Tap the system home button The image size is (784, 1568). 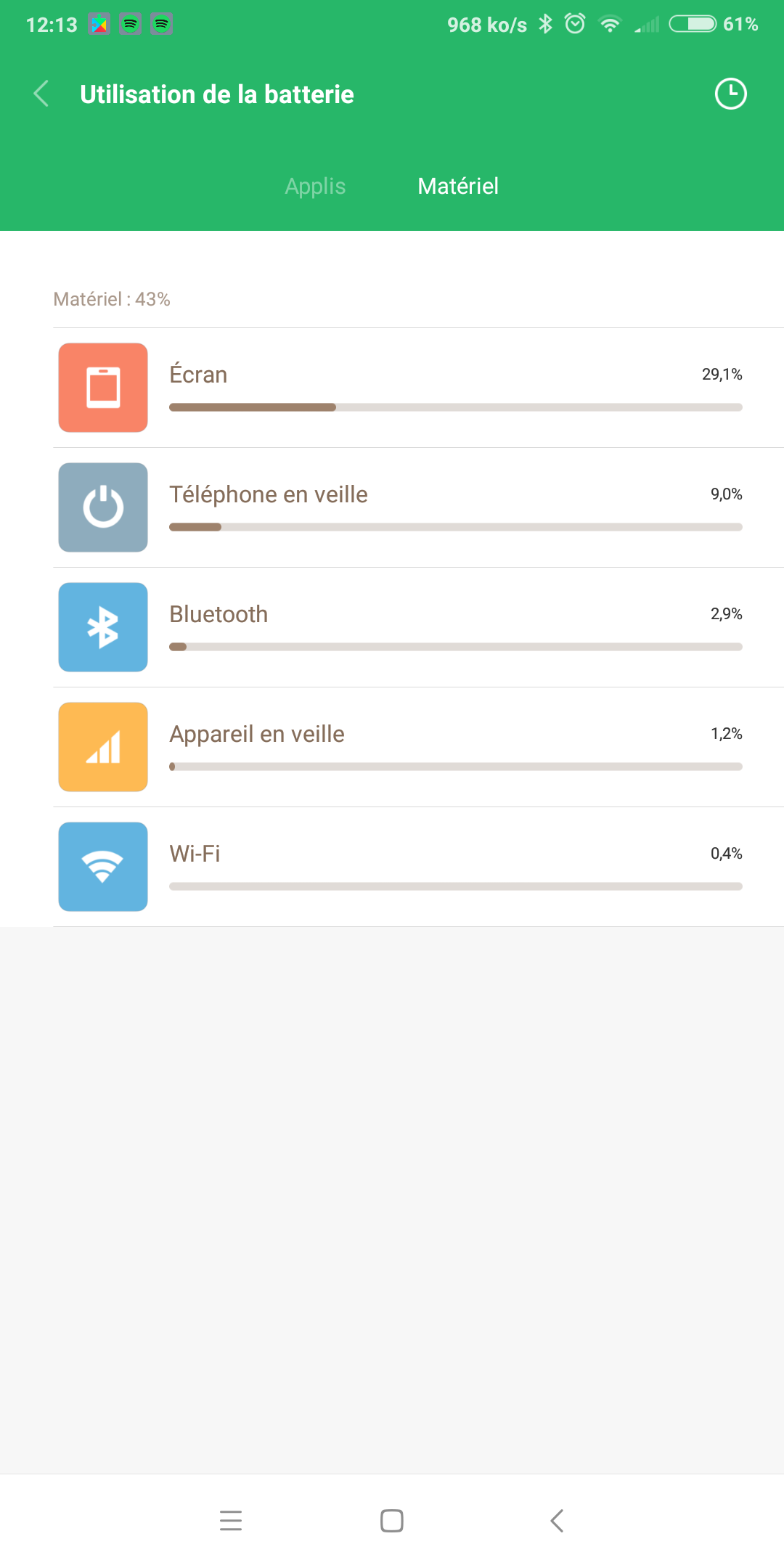coord(392,1521)
